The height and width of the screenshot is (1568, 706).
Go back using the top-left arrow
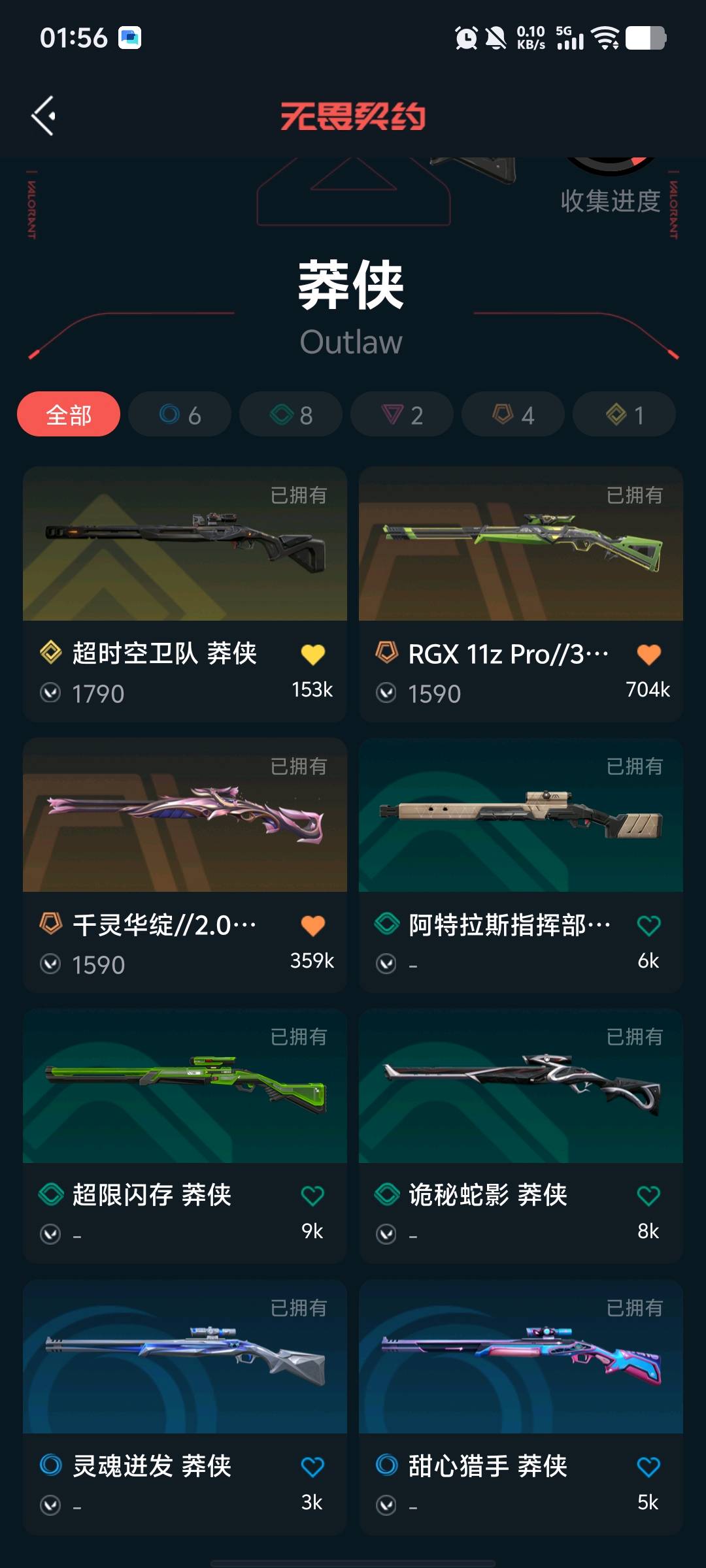point(44,116)
